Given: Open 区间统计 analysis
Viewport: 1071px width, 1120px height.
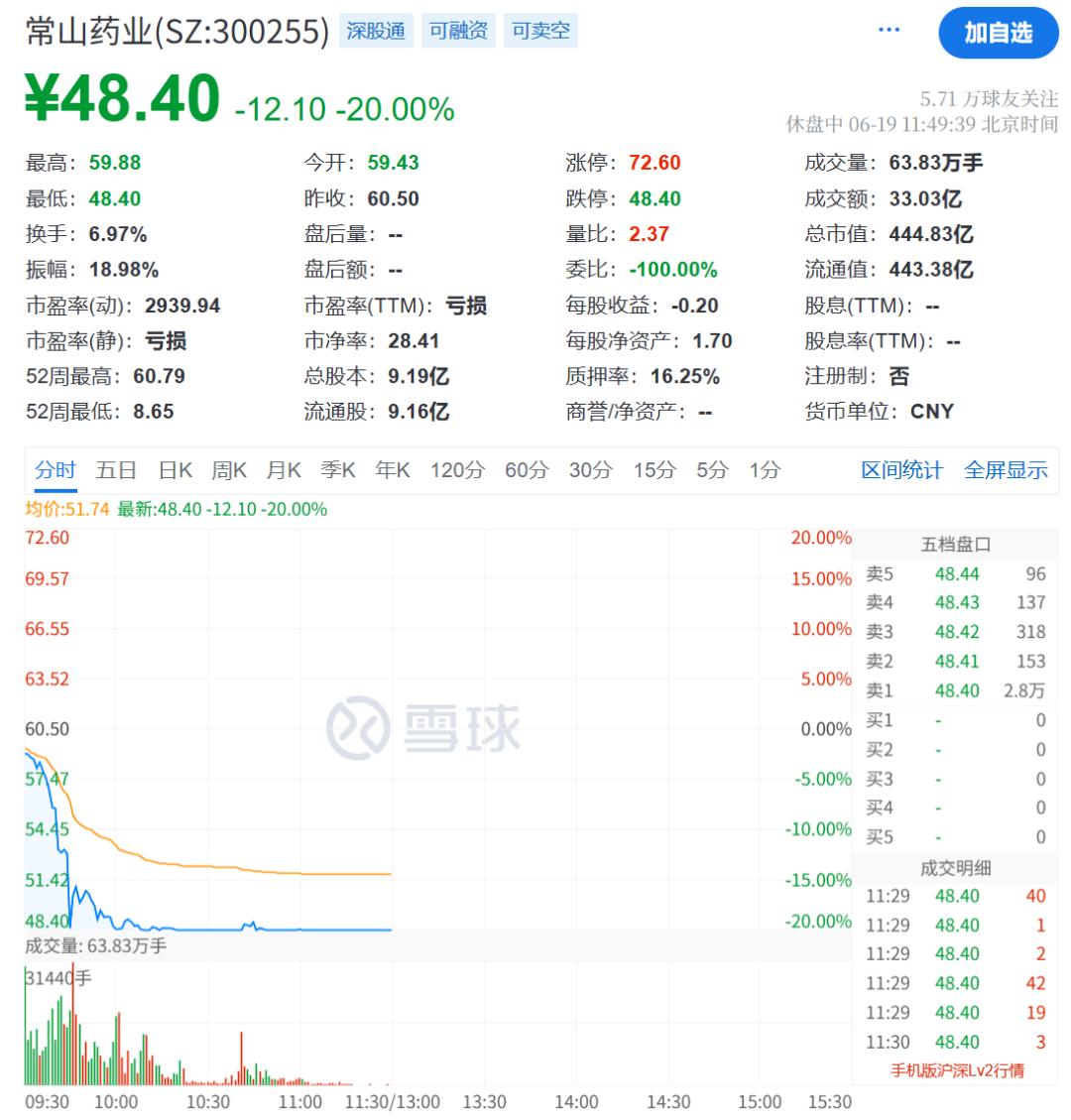Looking at the screenshot, I should 906,470.
